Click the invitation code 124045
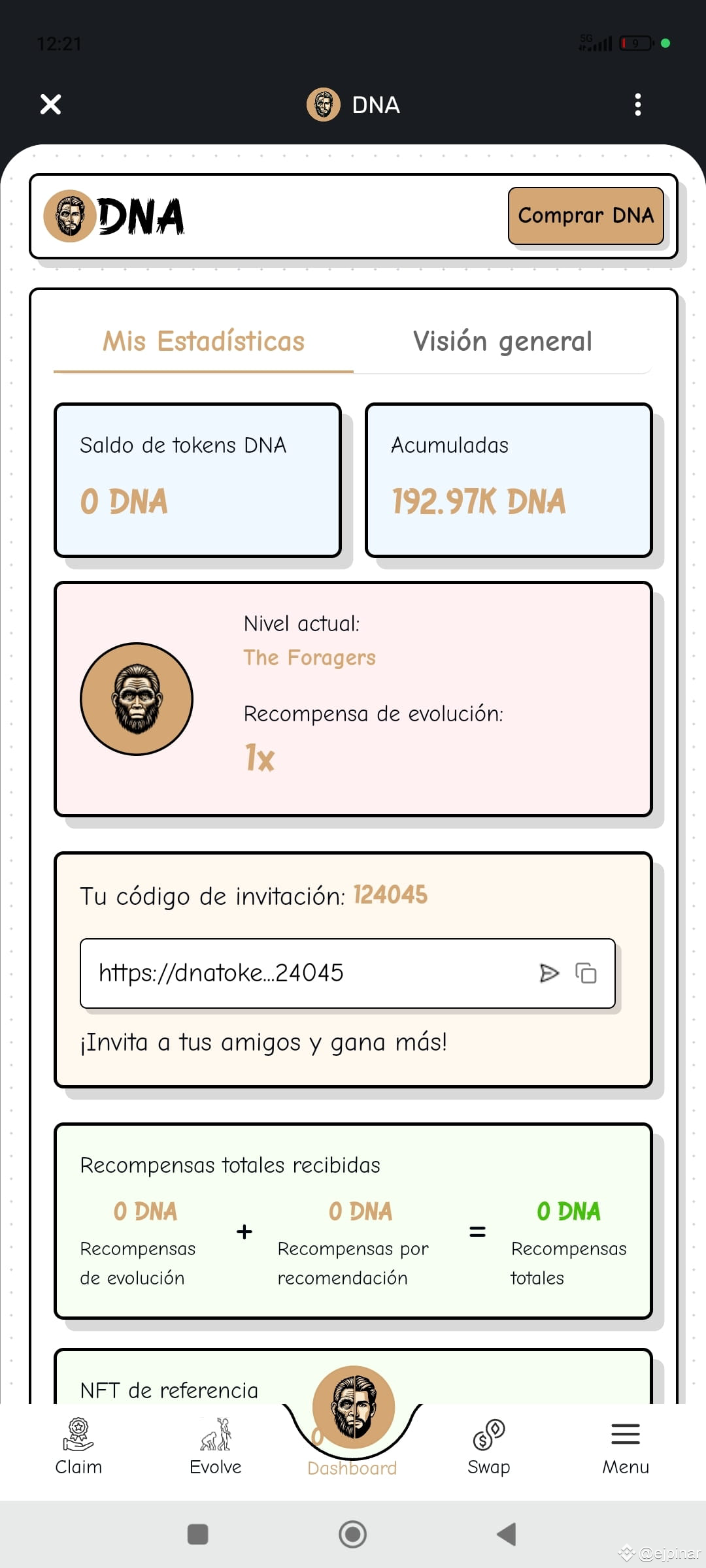 (x=390, y=896)
